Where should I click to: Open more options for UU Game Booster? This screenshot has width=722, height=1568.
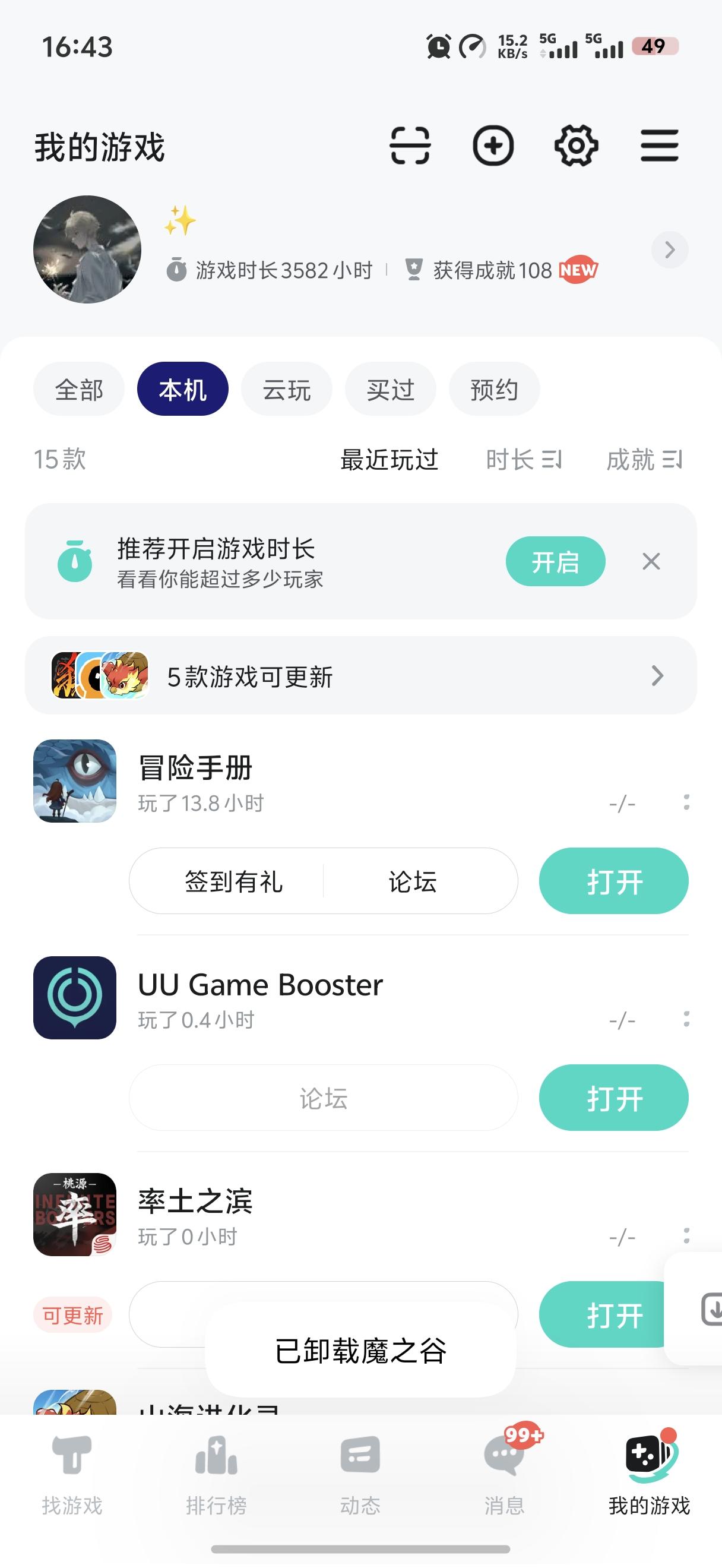pos(686,1019)
